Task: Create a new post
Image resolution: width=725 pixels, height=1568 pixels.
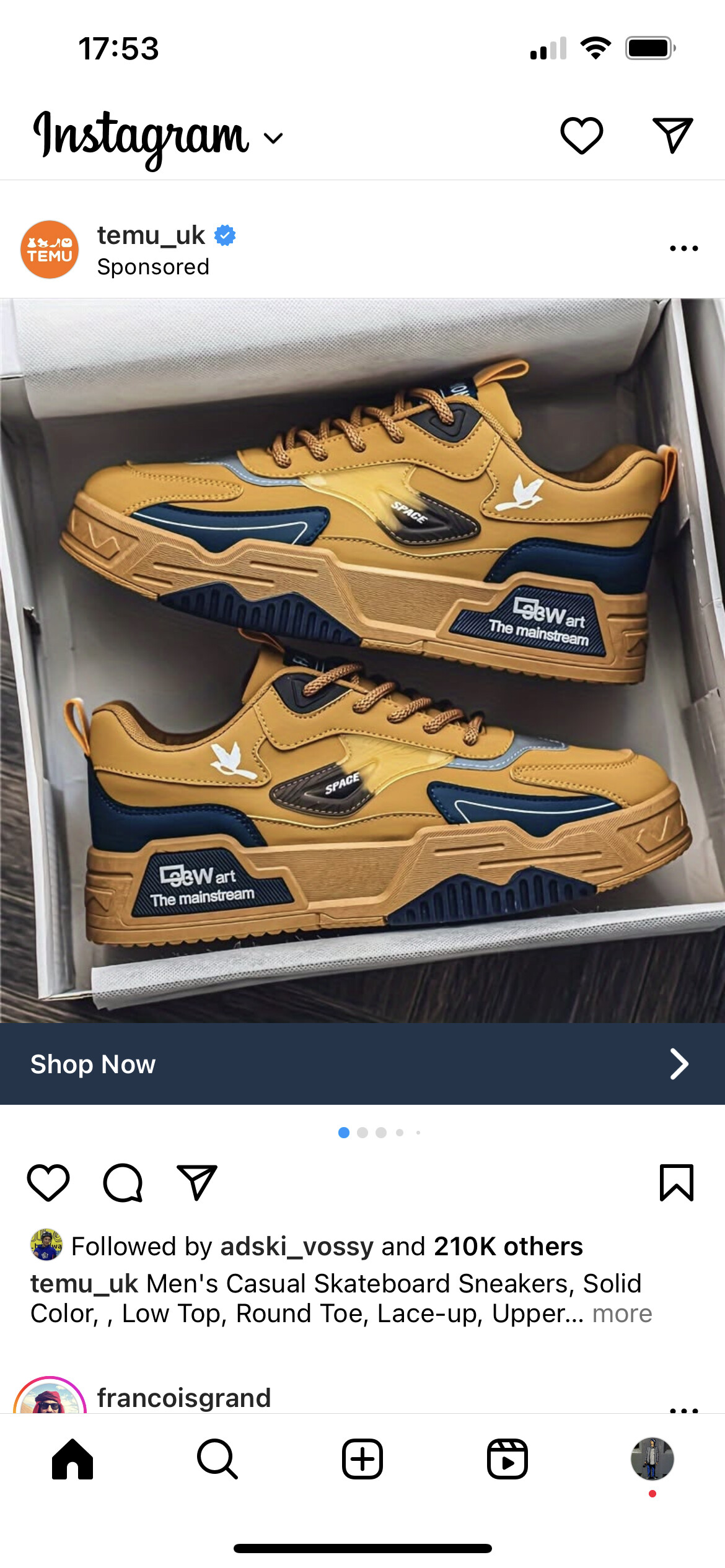Action: pyautogui.click(x=362, y=1459)
